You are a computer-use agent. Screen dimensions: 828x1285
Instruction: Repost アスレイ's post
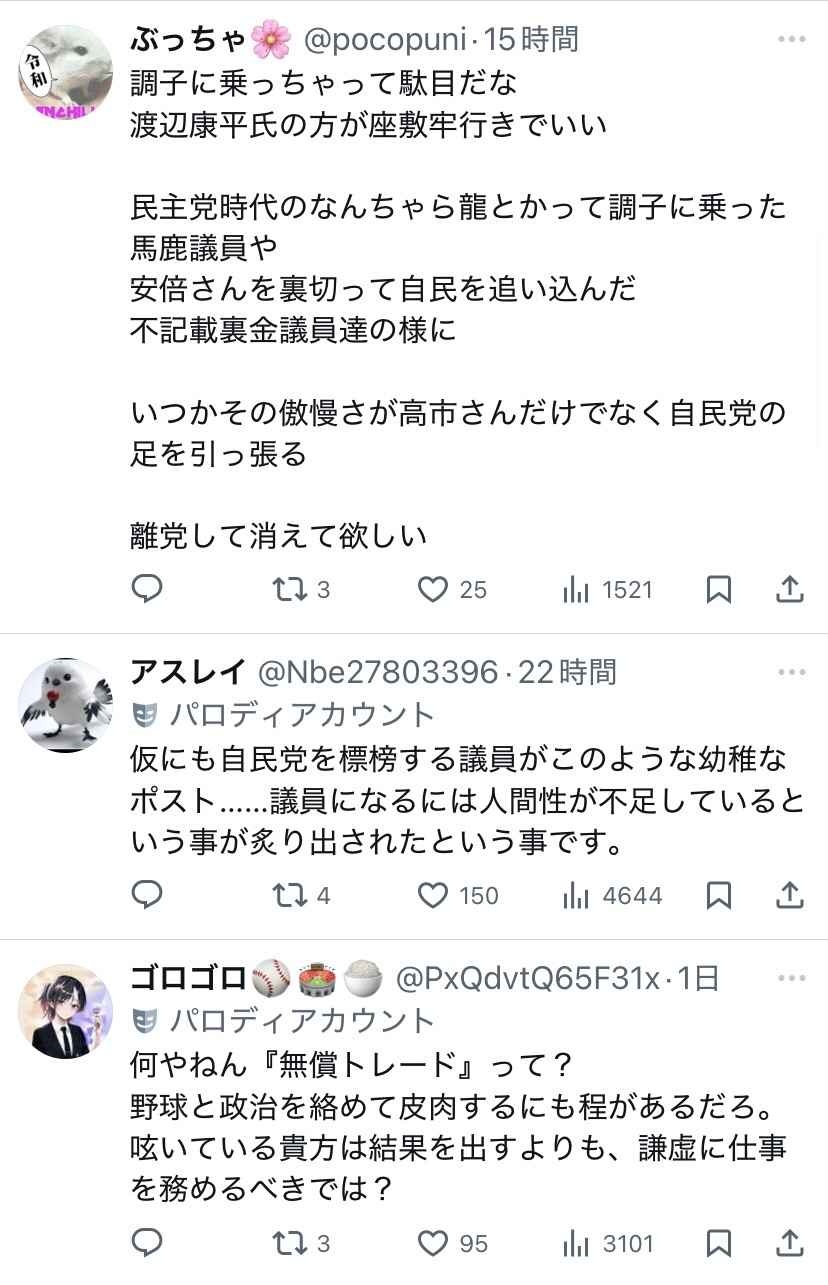291,894
